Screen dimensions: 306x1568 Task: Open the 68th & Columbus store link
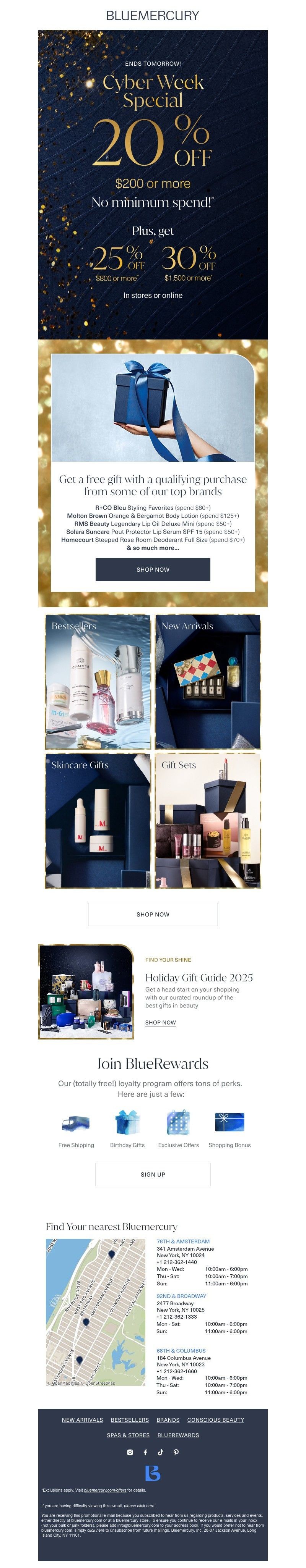[181, 1350]
